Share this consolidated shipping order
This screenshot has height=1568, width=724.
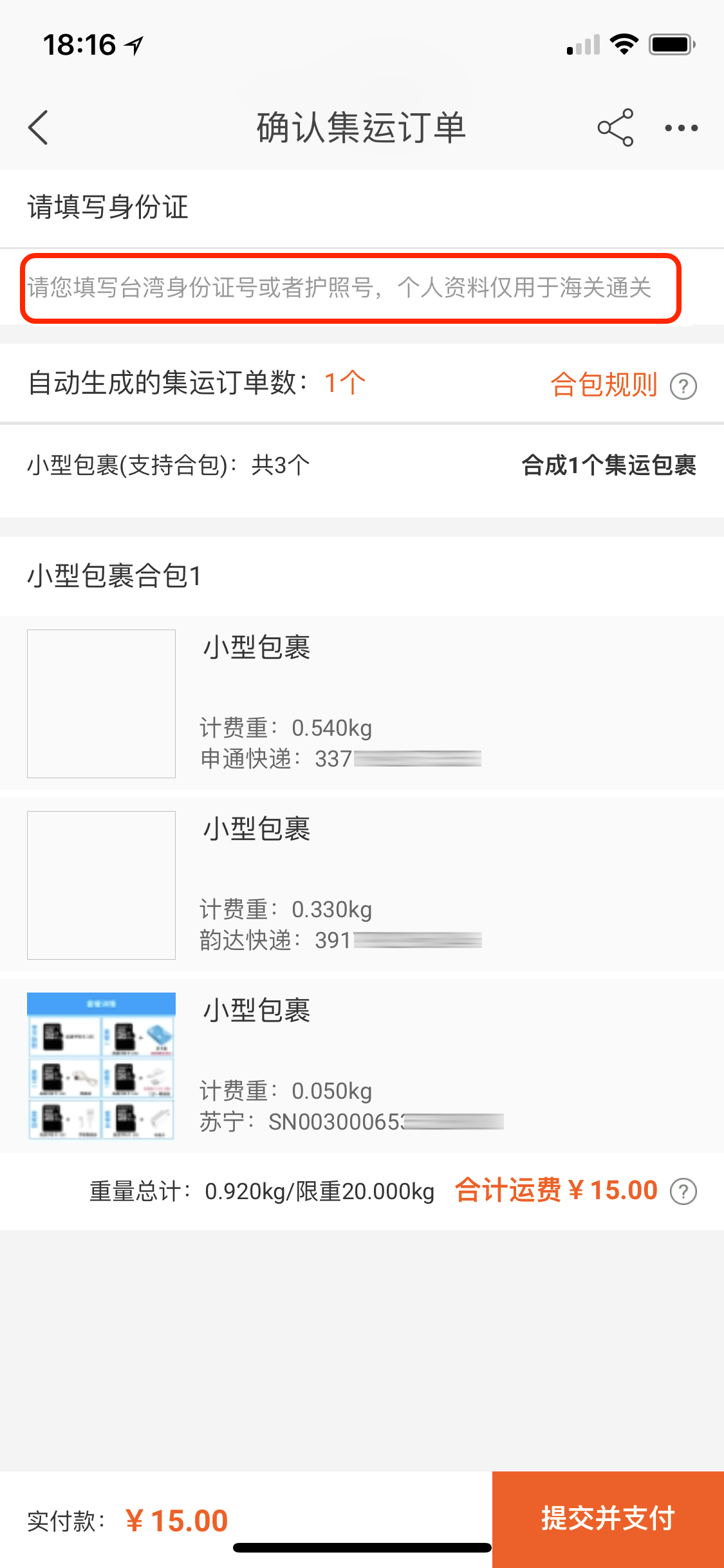[x=615, y=127]
